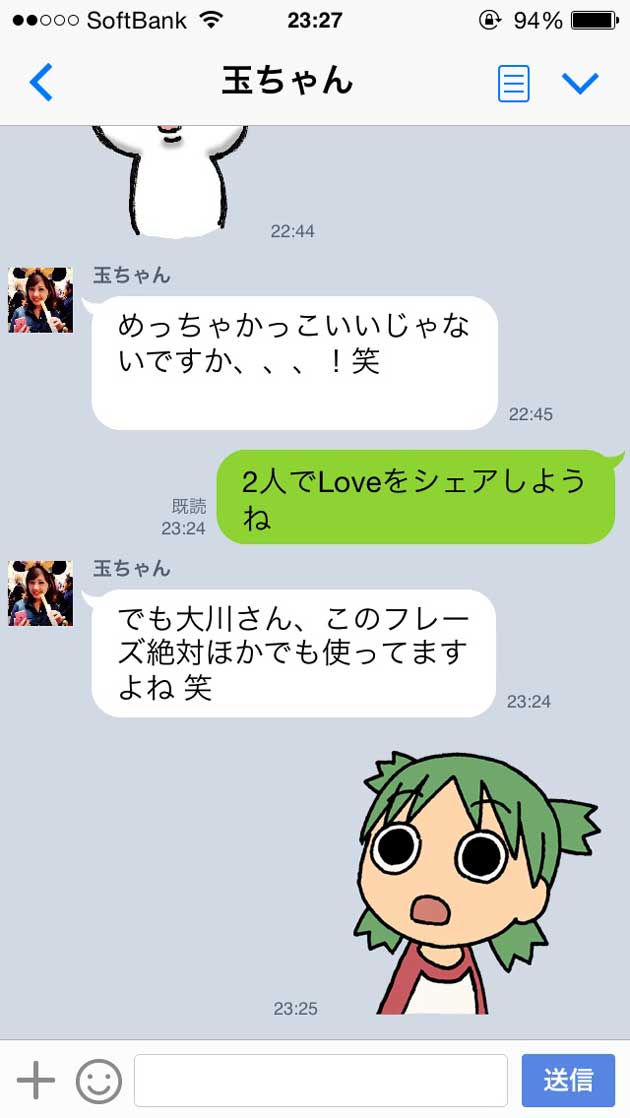This screenshot has width=630, height=1118.
Task: Focus the message text field
Action: [320, 1080]
